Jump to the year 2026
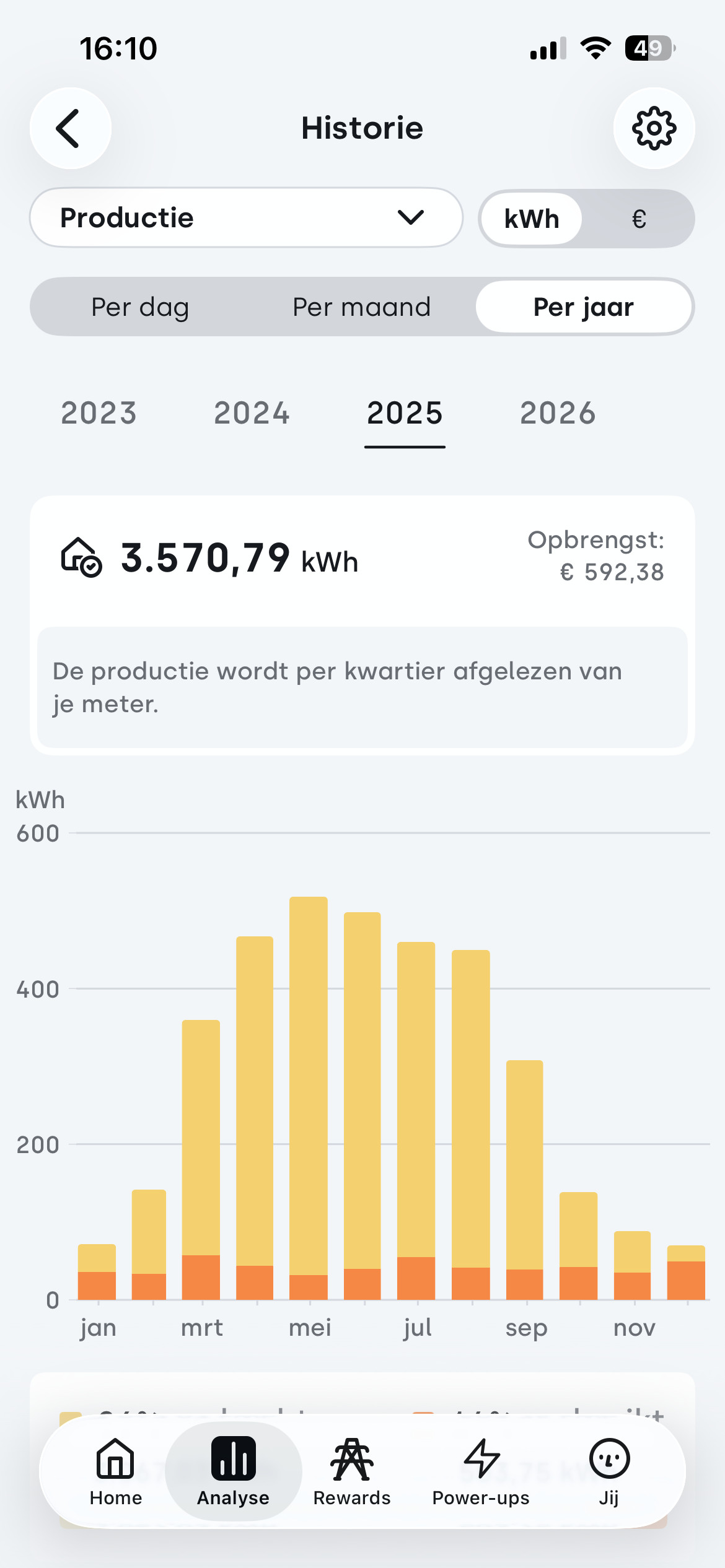Viewport: 725px width, 1568px height. click(558, 413)
